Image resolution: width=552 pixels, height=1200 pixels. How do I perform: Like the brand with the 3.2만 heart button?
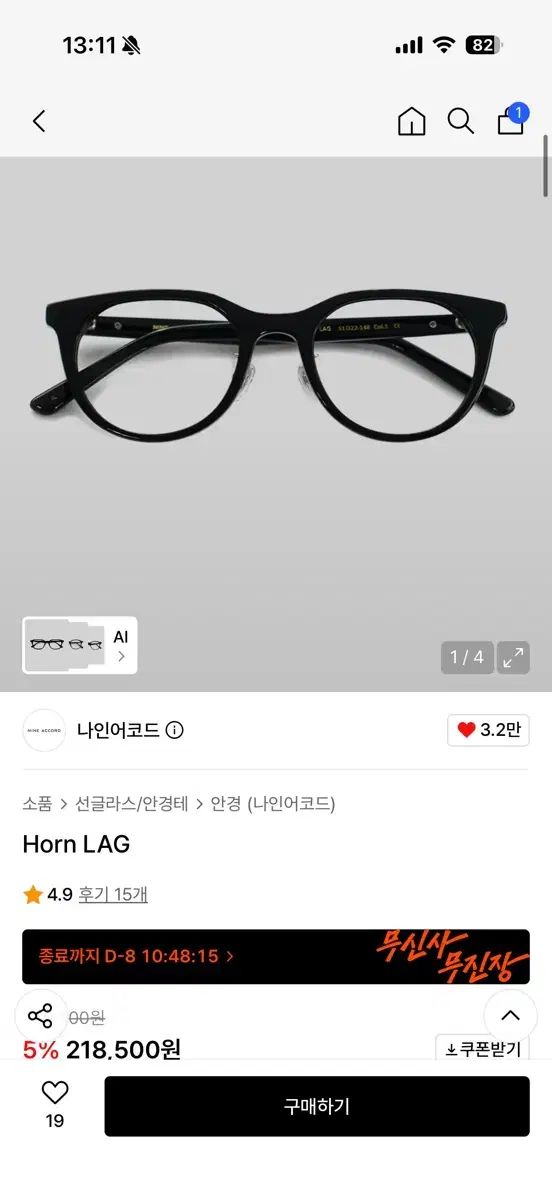tap(488, 730)
